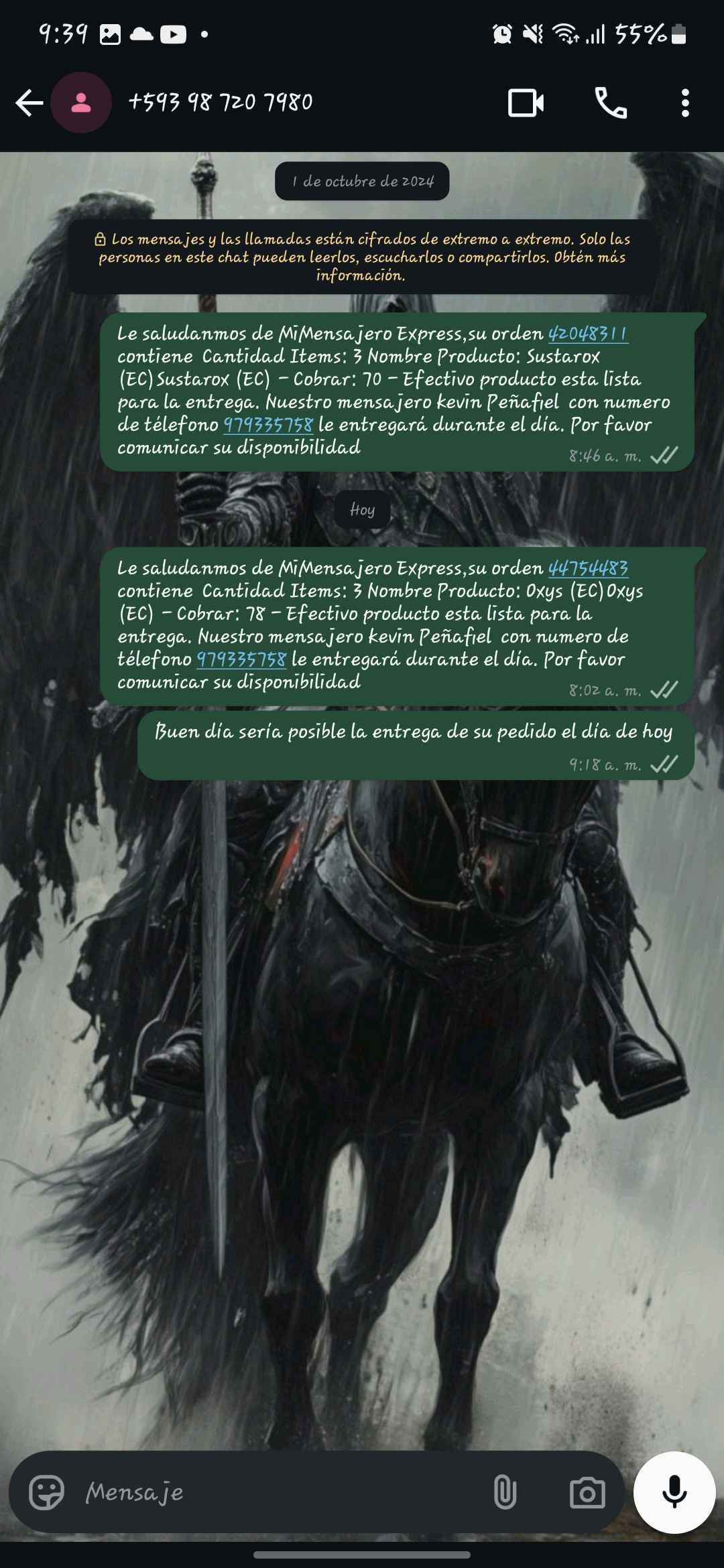Go back to the chat list

pyautogui.click(x=29, y=103)
